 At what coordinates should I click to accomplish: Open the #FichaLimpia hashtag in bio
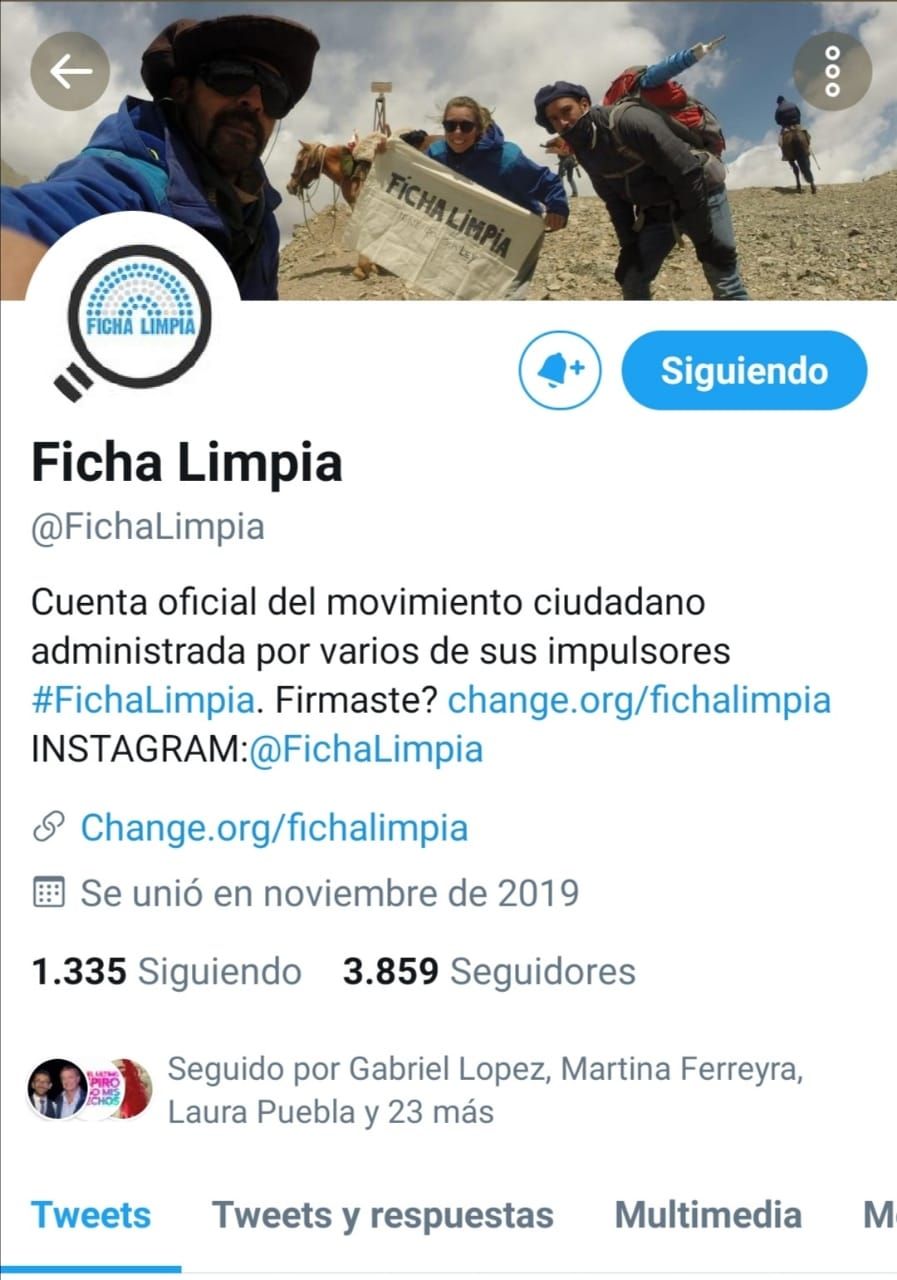142,700
